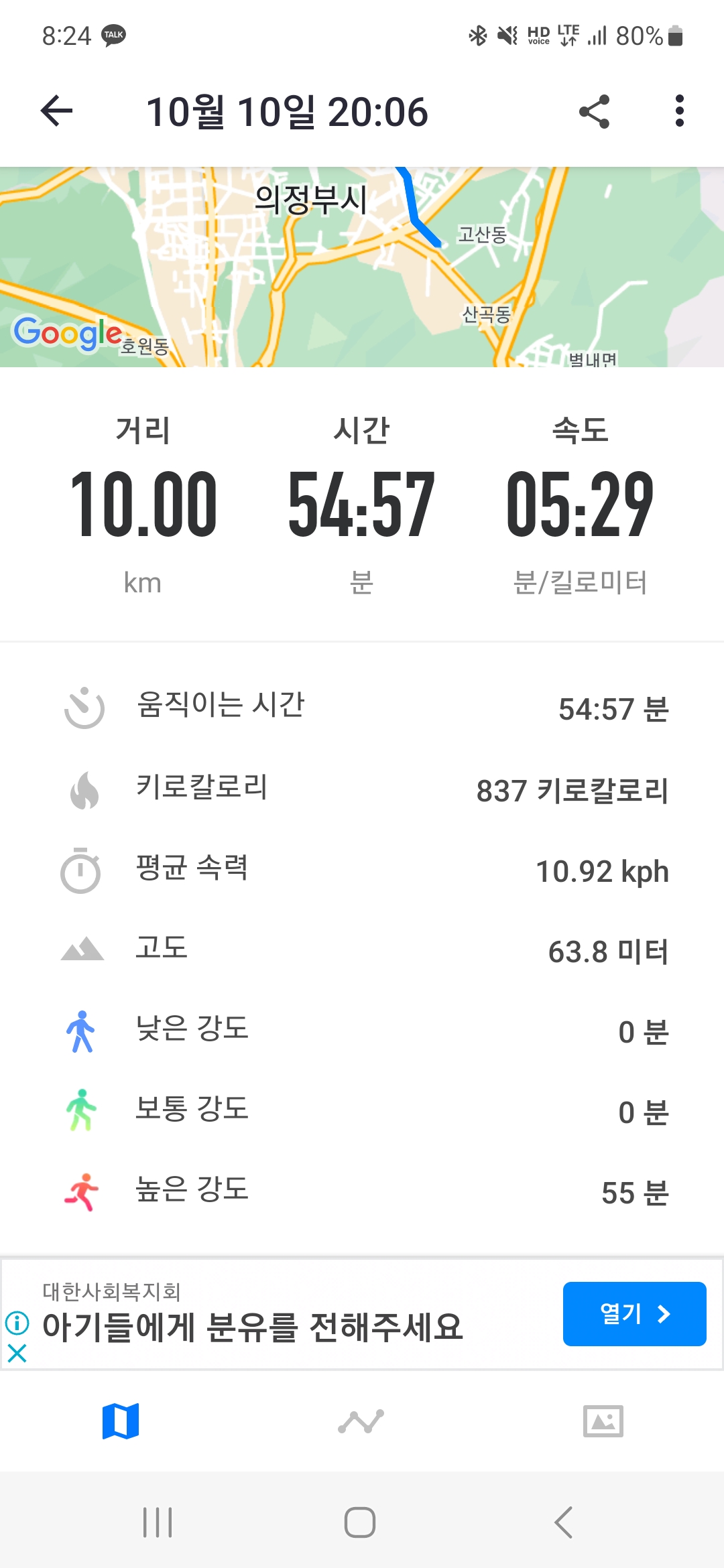Go back using the top-left arrow

(x=56, y=111)
